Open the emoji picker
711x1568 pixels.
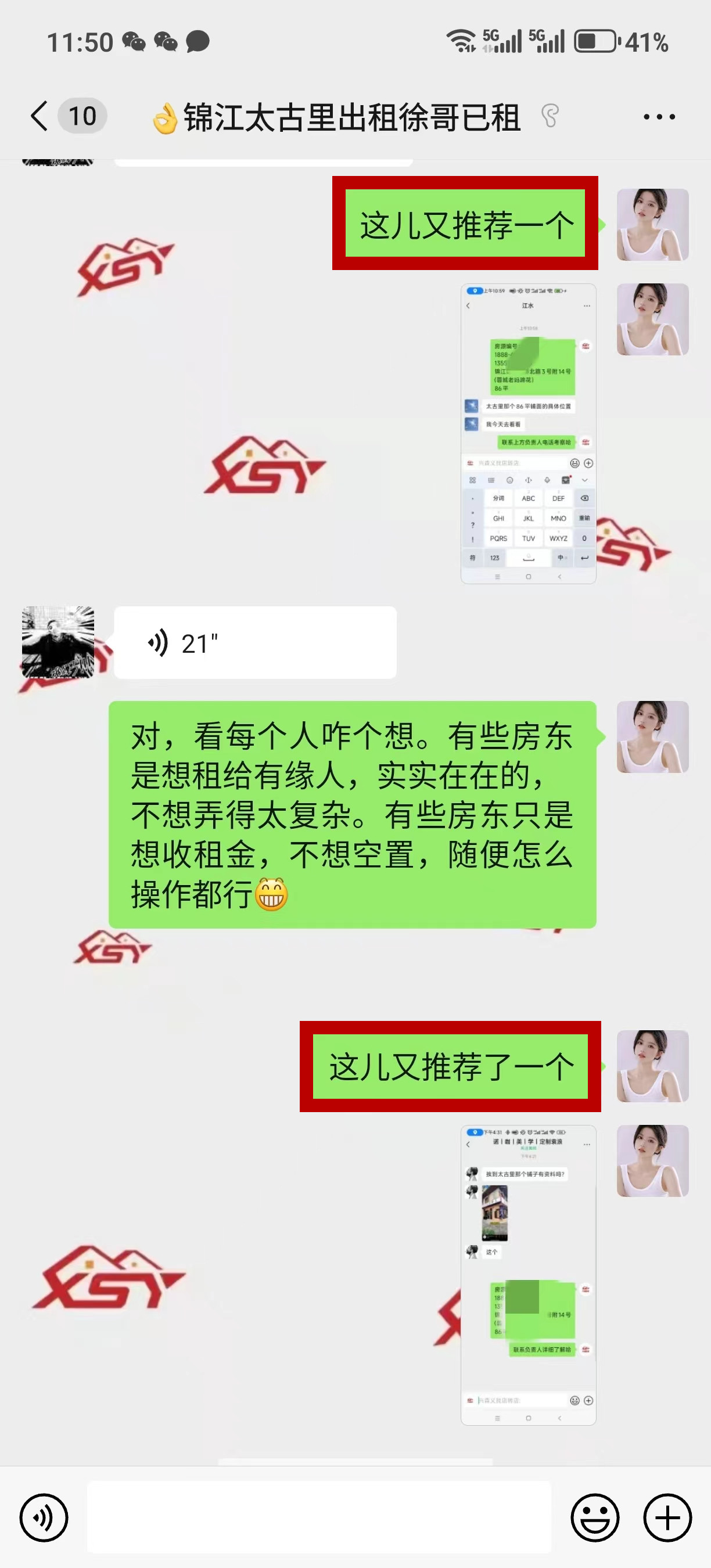(x=595, y=1517)
